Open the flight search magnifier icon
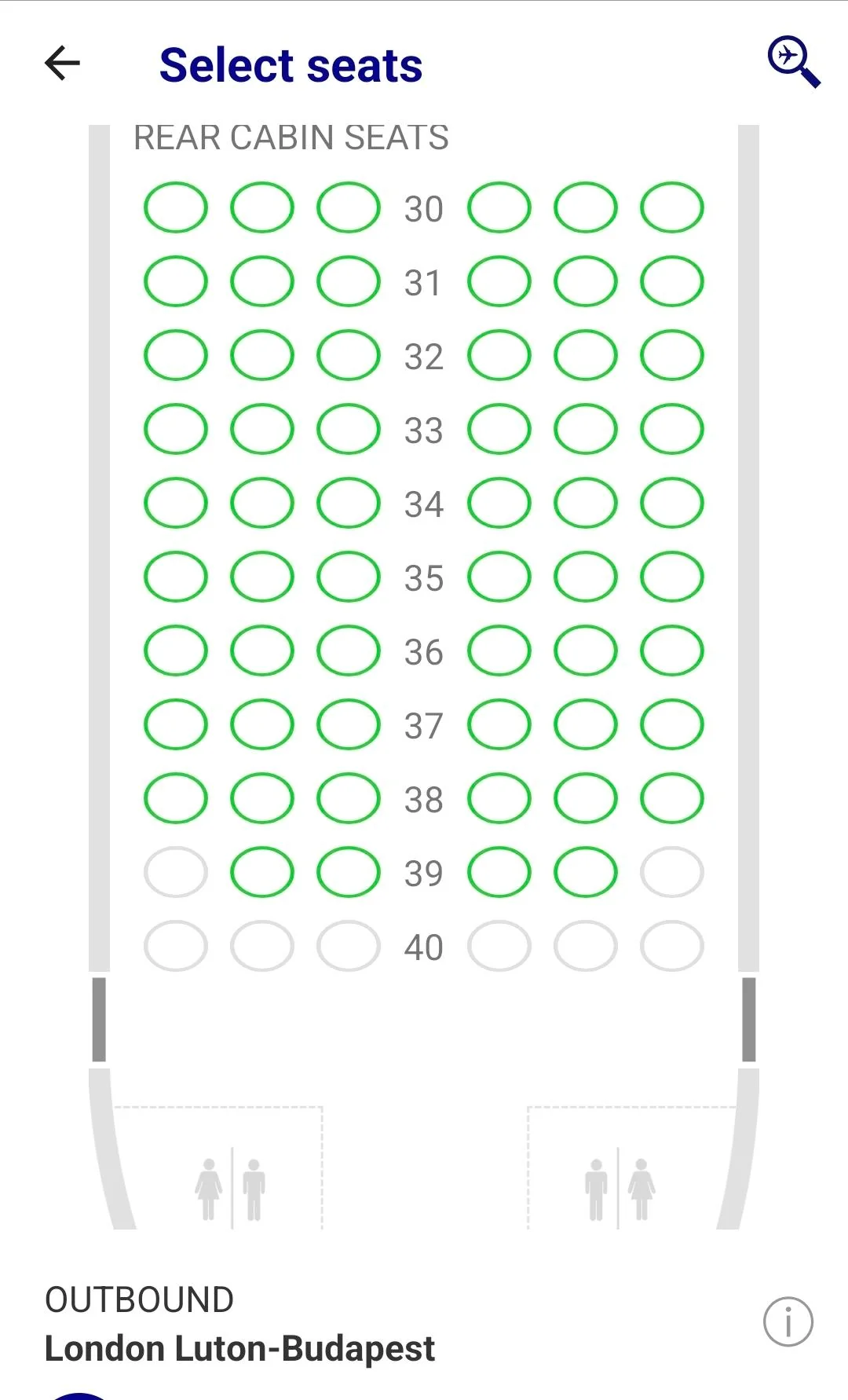The height and width of the screenshot is (1400, 848). [794, 61]
